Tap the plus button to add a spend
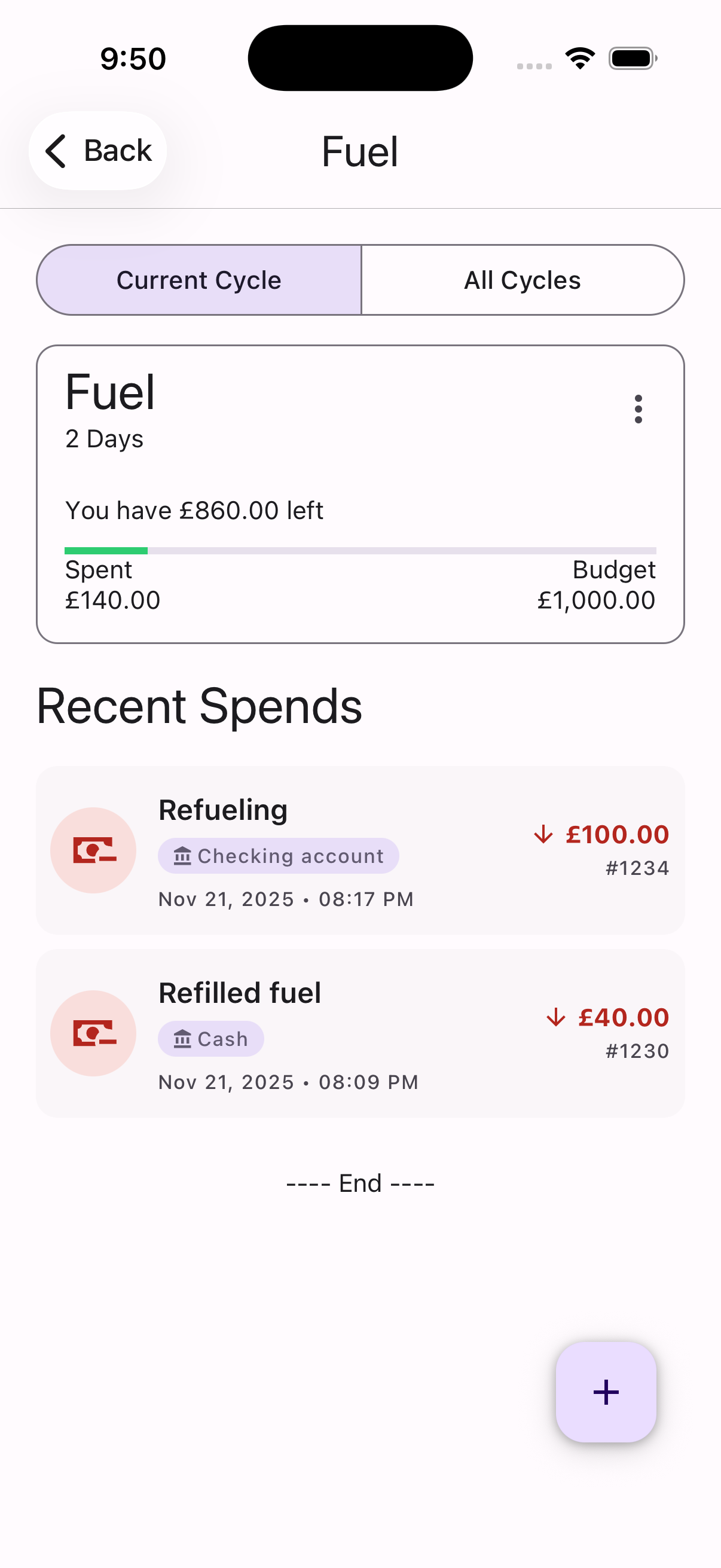Viewport: 721px width, 1568px height. tap(606, 1393)
